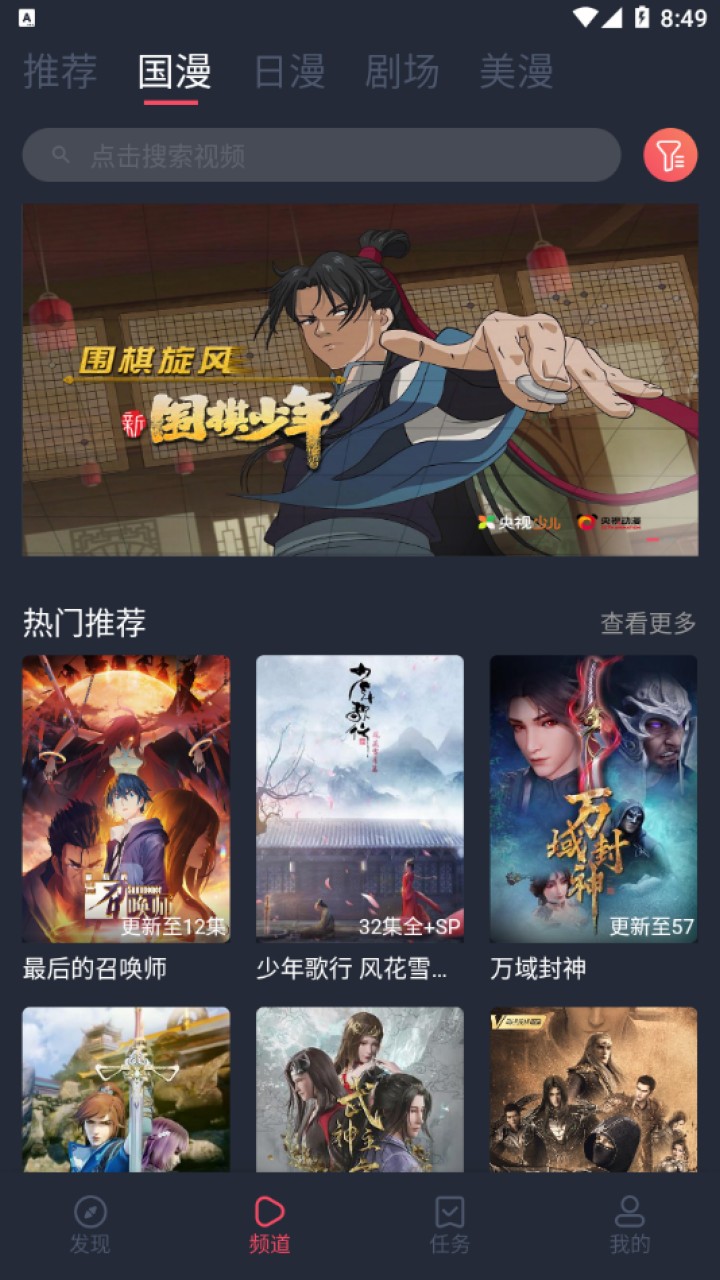Screen dimensions: 720x1280
Task: Open the 围棋少年 banner
Action: [x=360, y=380]
